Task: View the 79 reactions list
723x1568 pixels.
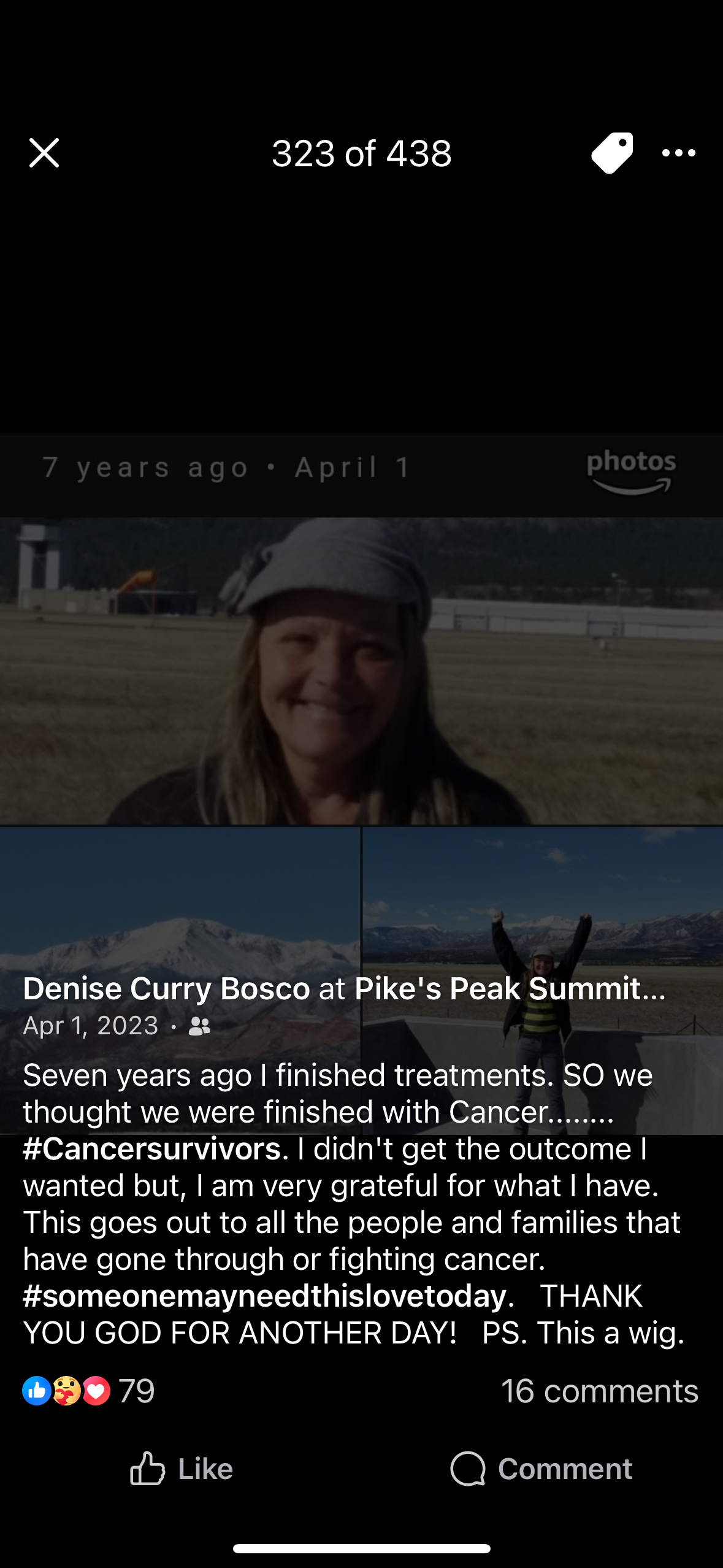Action: pyautogui.click(x=89, y=1391)
